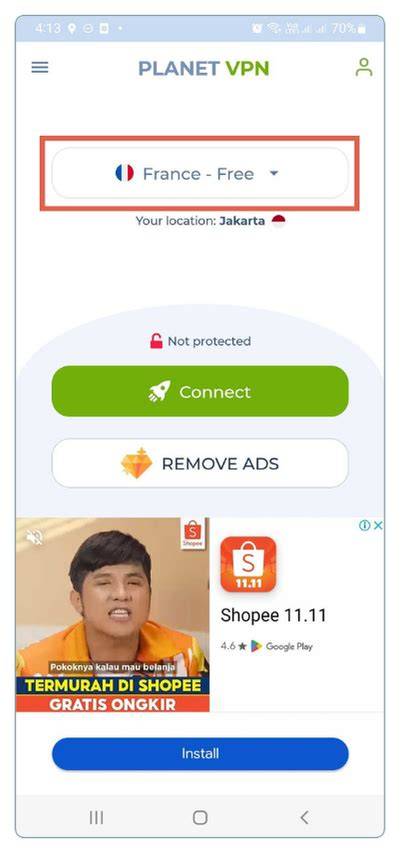Expand the France - Free server dropdown
Image resolution: width=401 pixels, height=853 pixels.
click(x=200, y=174)
